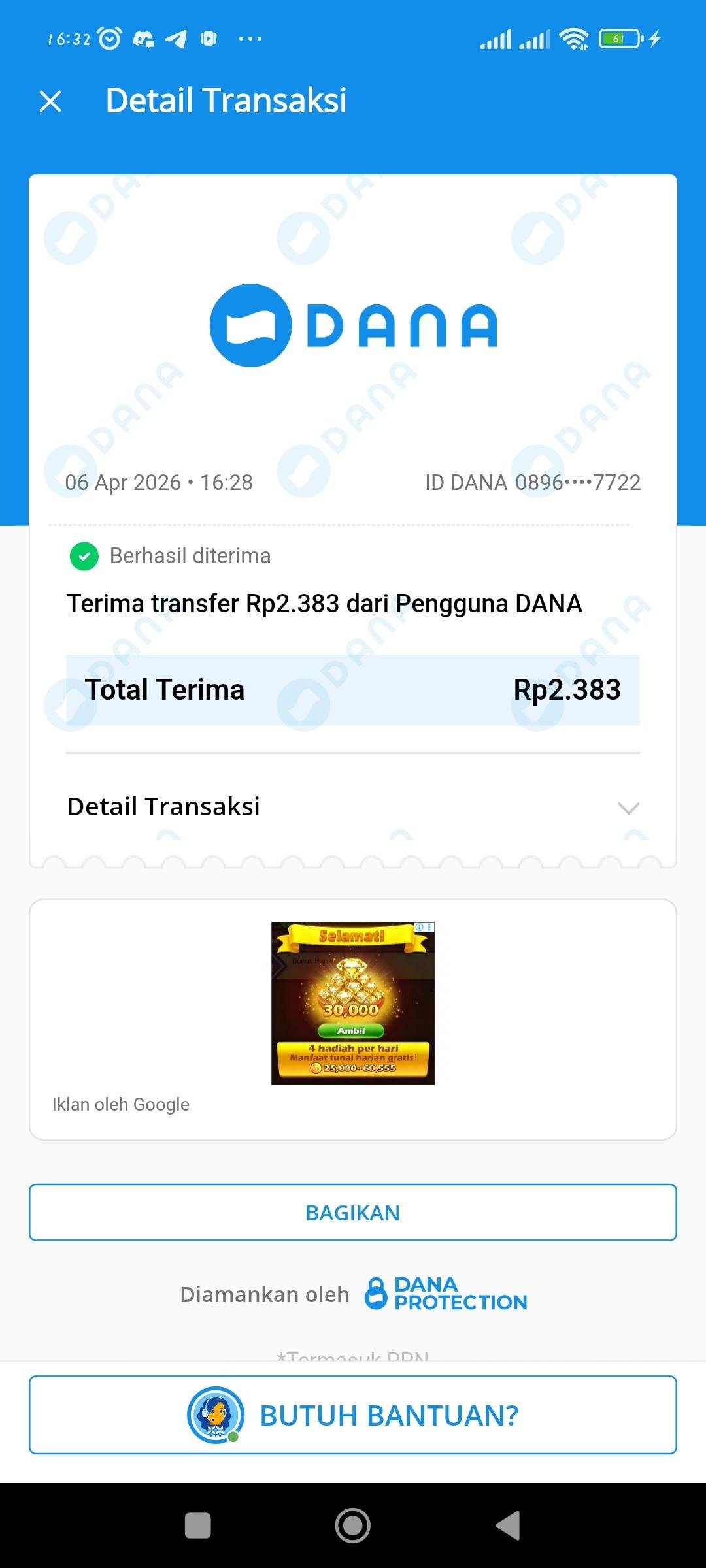Expand the Detail Transaksi section

[x=628, y=808]
